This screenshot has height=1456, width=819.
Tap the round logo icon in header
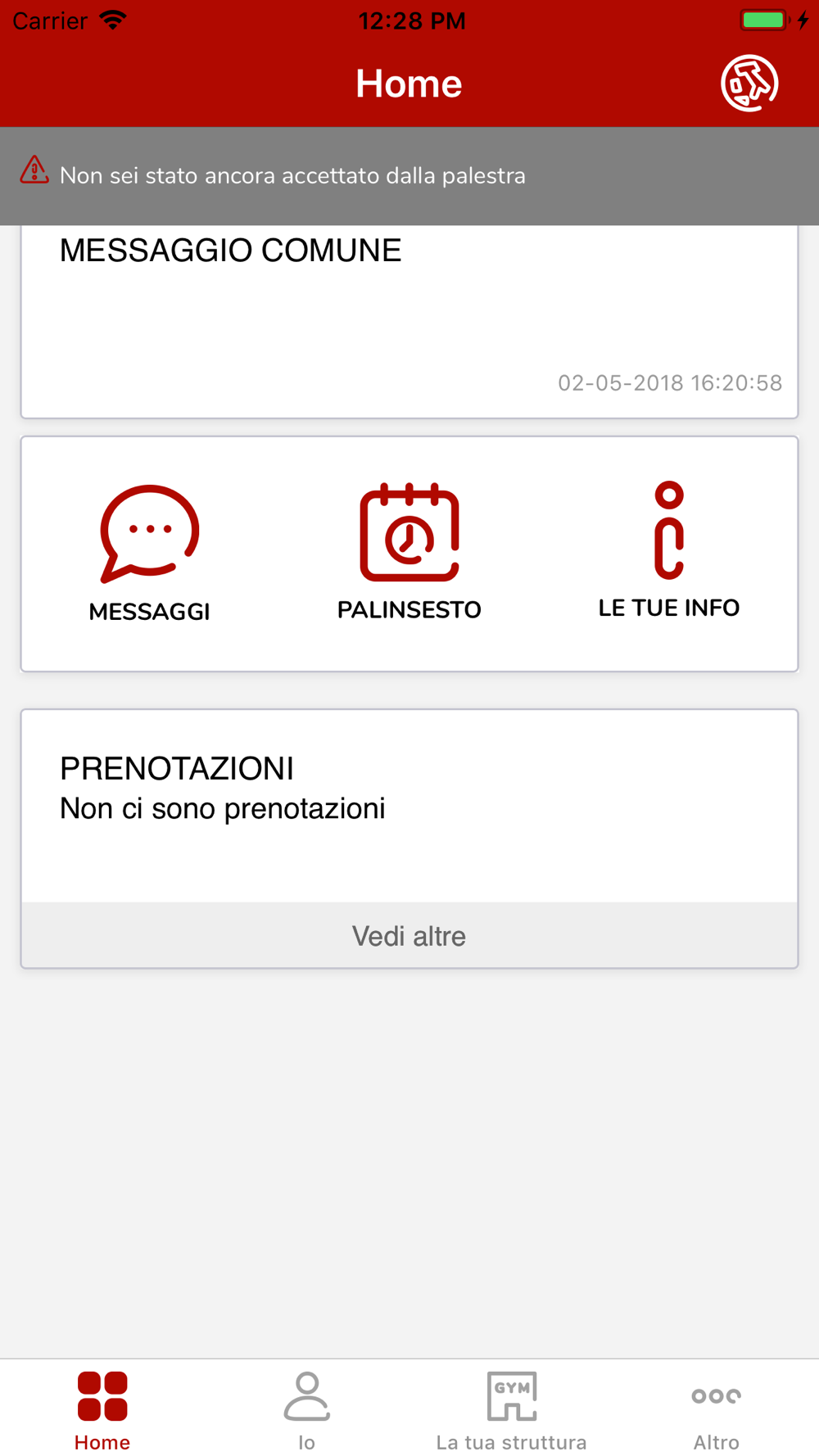(x=749, y=84)
